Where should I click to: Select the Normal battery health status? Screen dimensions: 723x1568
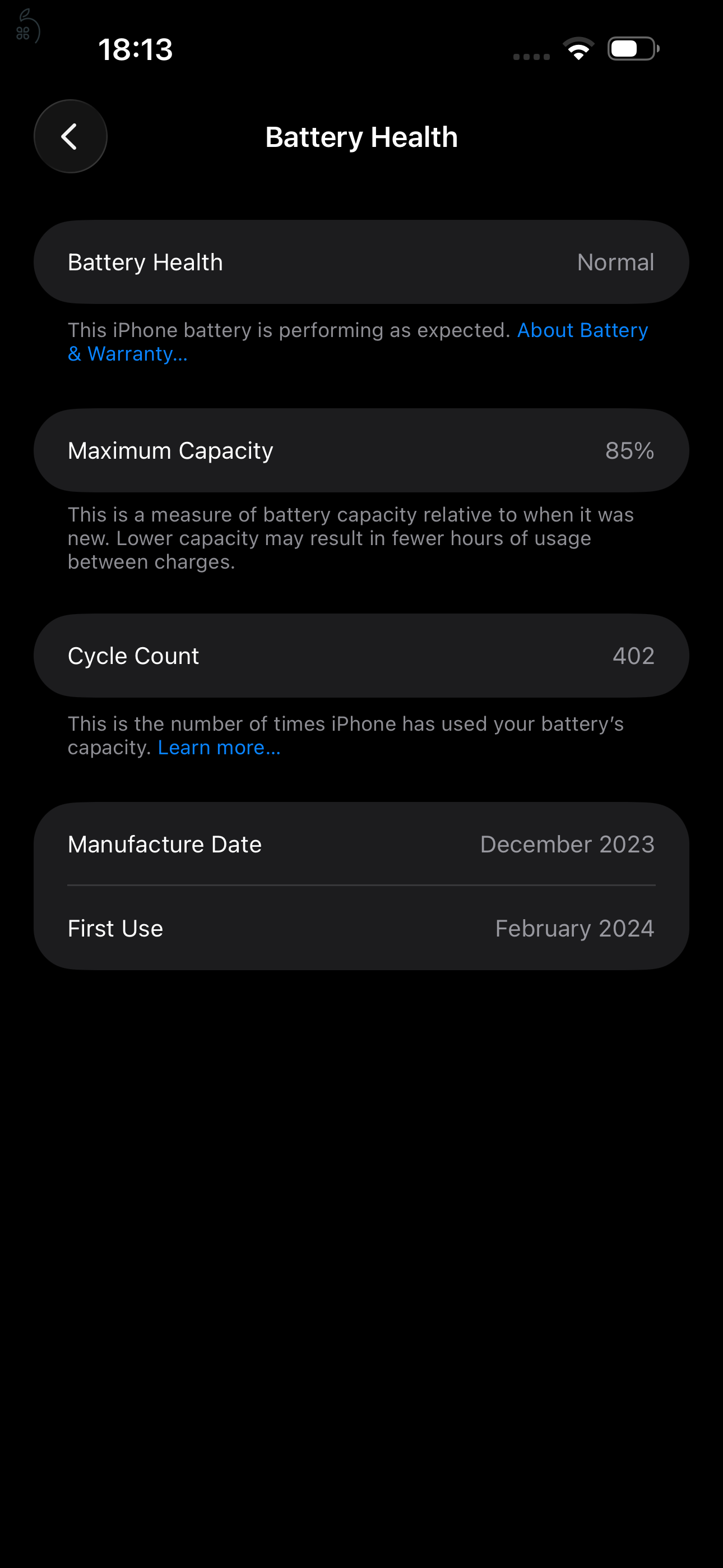615,261
